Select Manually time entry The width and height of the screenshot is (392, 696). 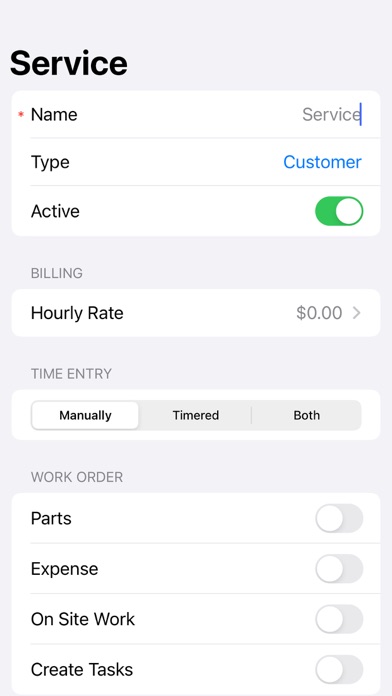point(85,415)
